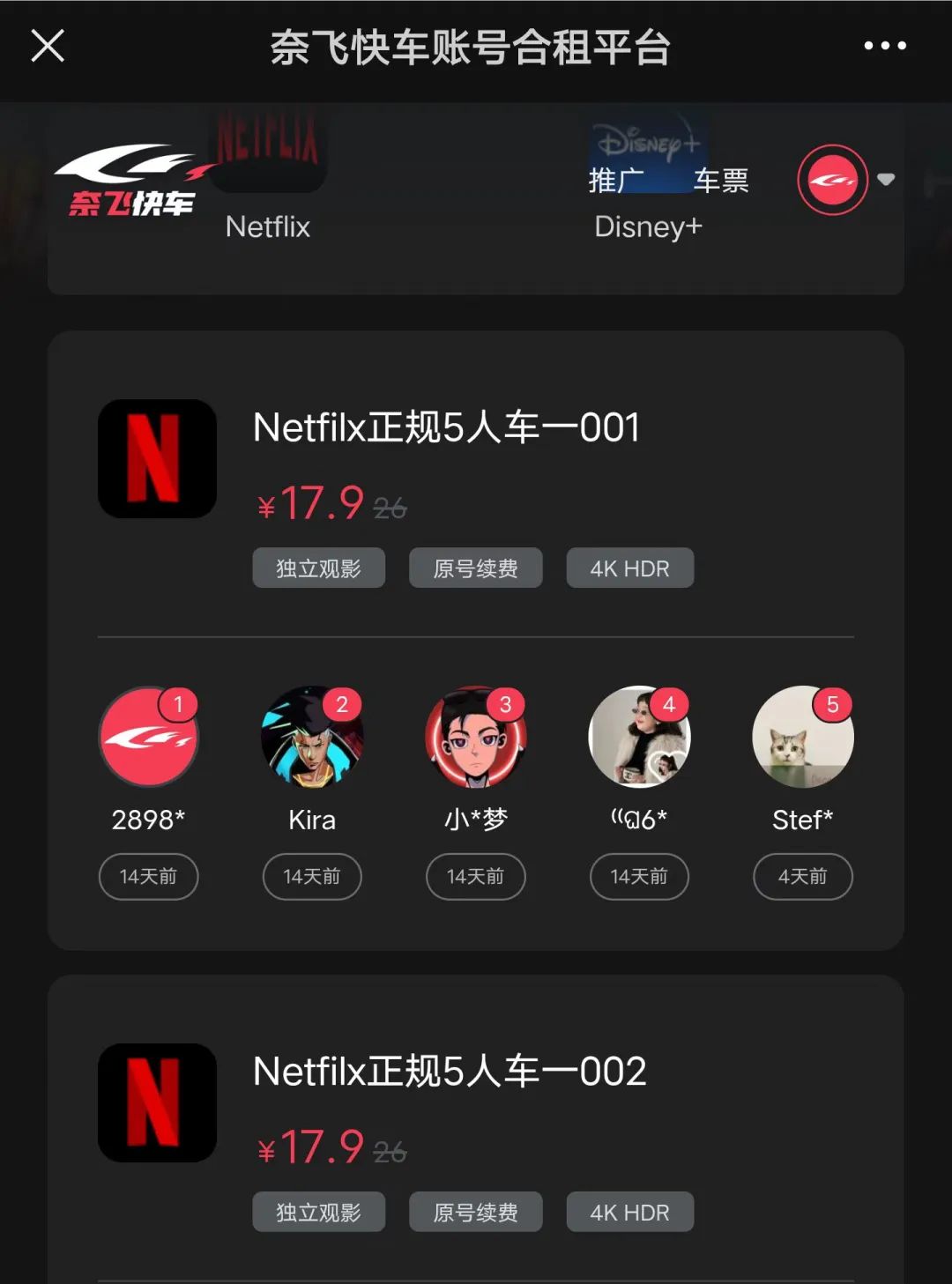The image size is (952, 1284).
Task: Select the 独立观影 tag on listing 001
Action: click(318, 568)
